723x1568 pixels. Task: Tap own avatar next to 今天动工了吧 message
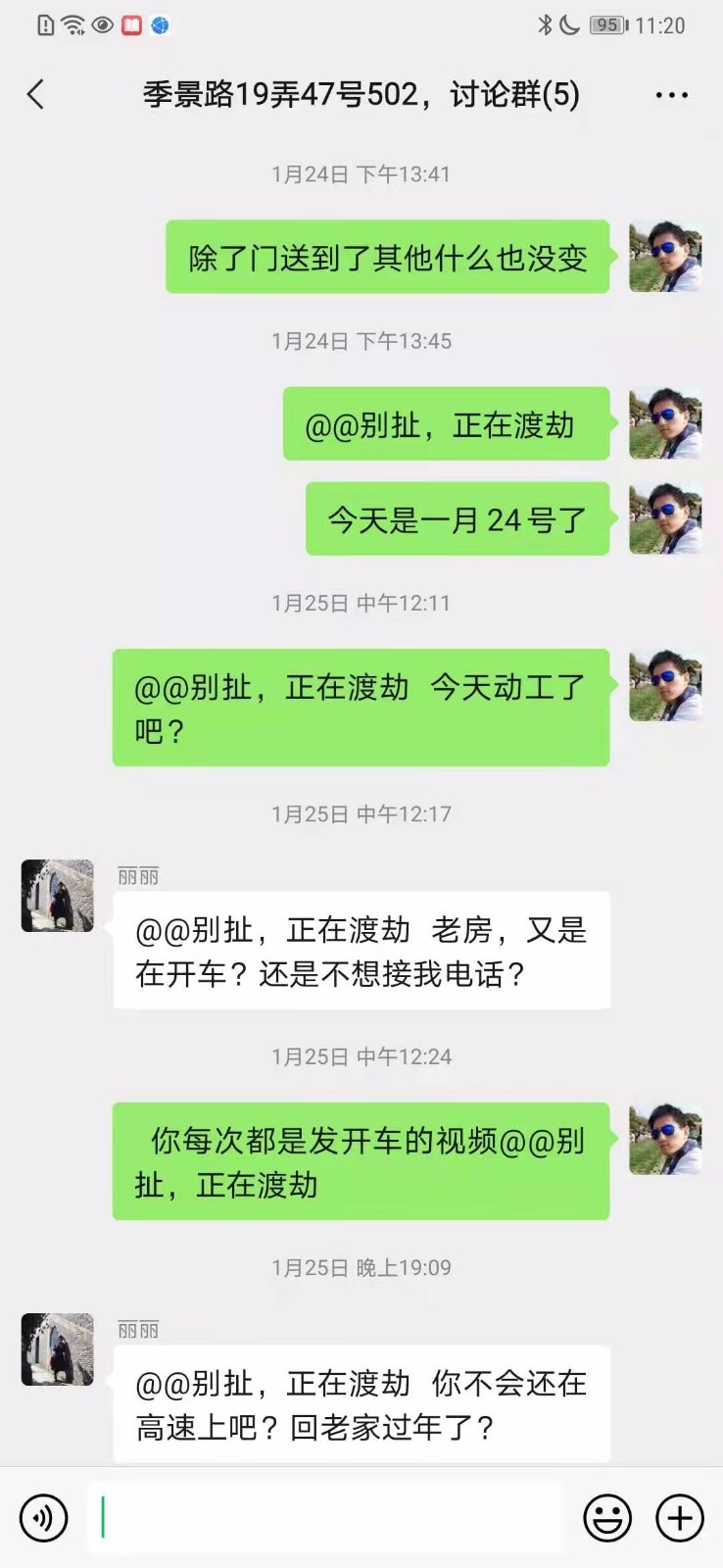click(665, 685)
